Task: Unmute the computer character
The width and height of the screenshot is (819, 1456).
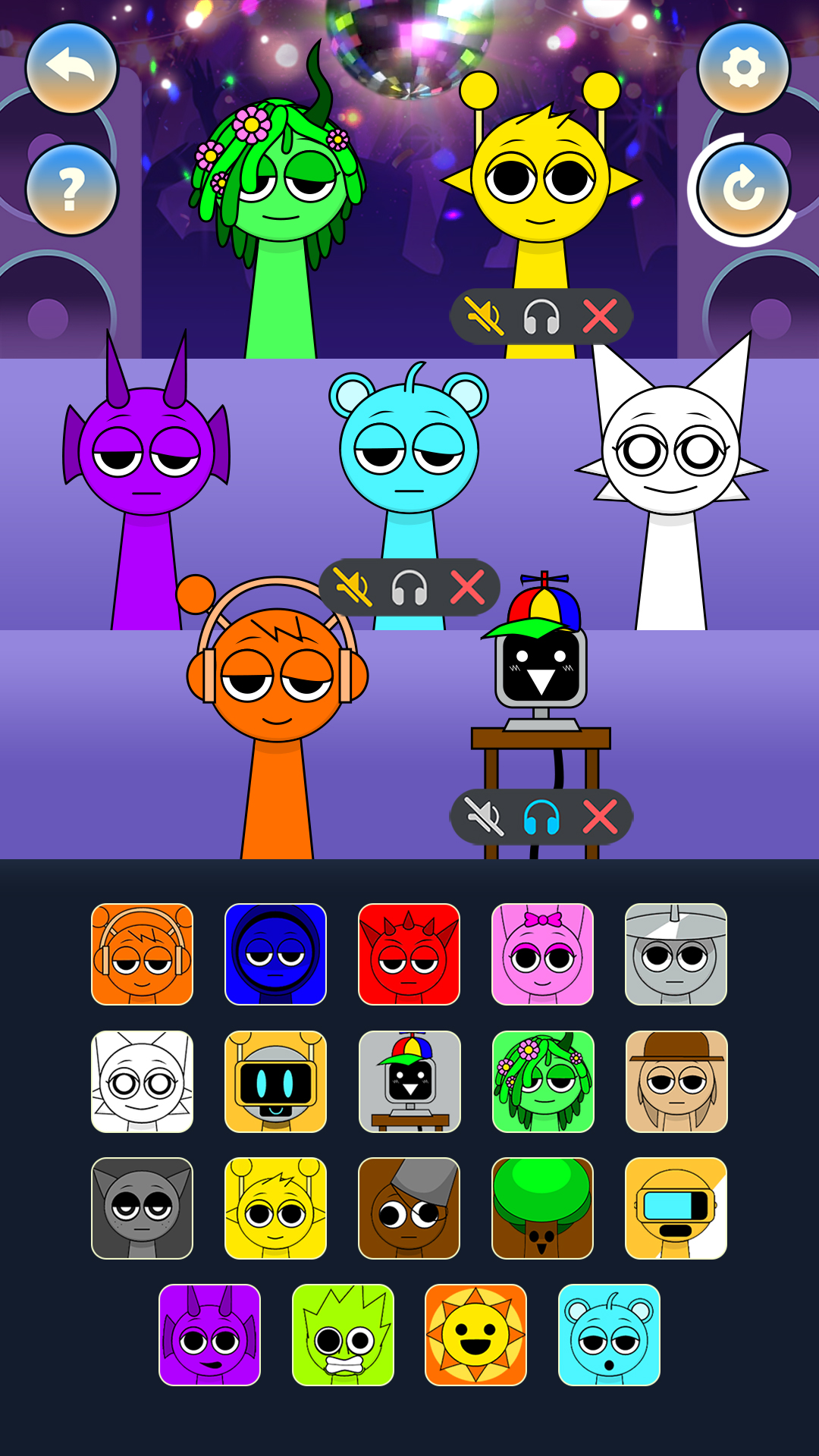Action: (484, 817)
